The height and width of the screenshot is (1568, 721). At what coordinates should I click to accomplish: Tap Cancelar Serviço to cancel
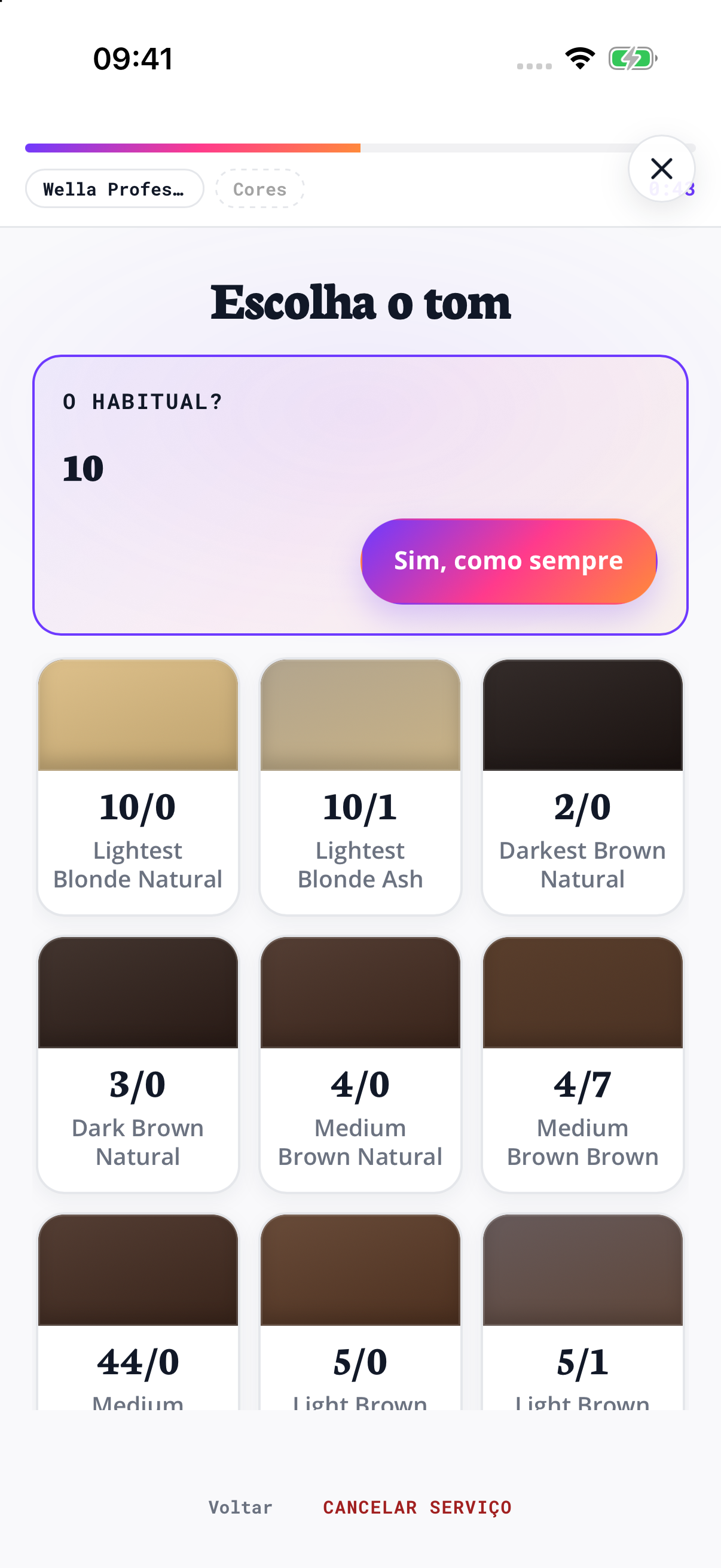pos(417,1507)
